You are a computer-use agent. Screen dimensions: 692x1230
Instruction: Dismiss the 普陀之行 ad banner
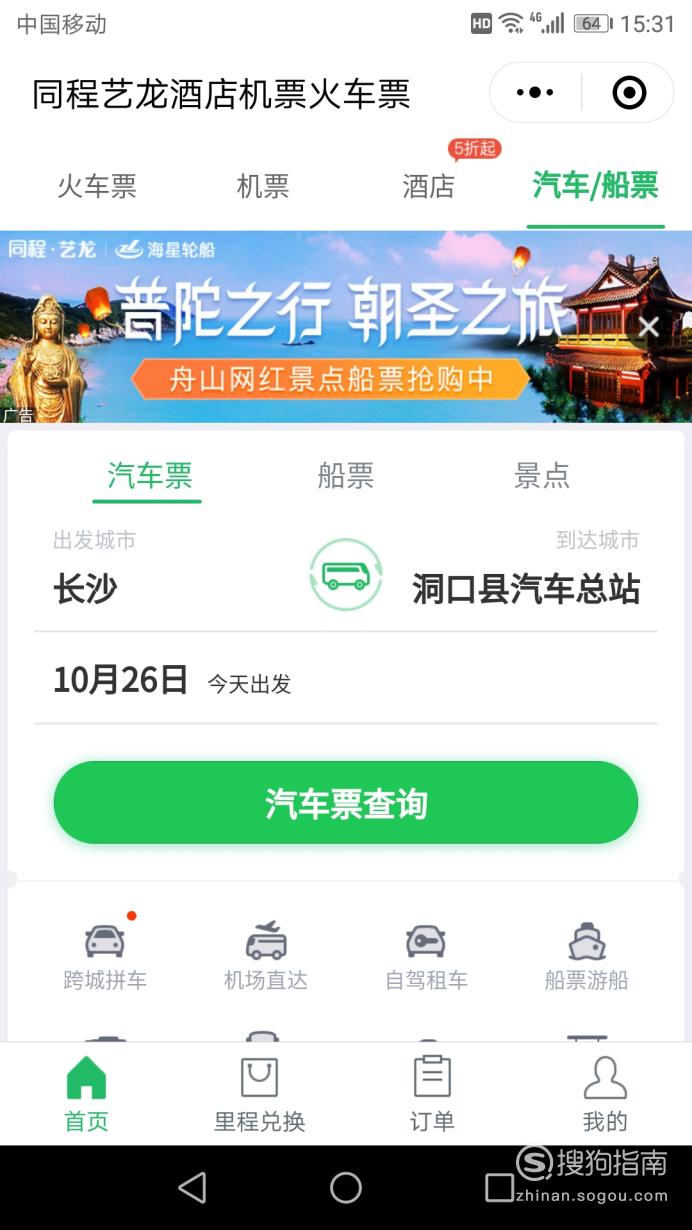649,327
